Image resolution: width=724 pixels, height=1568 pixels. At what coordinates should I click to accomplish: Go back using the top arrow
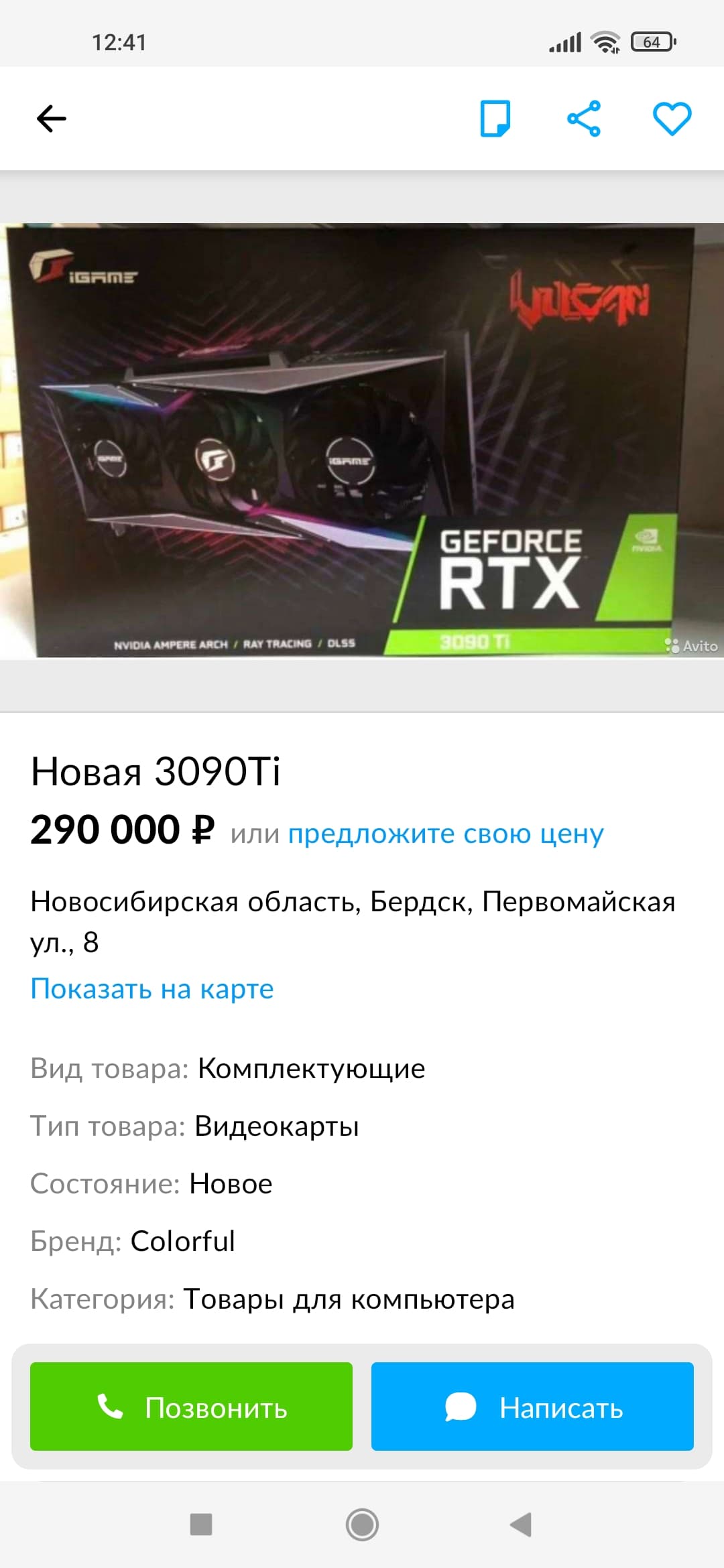coord(51,119)
